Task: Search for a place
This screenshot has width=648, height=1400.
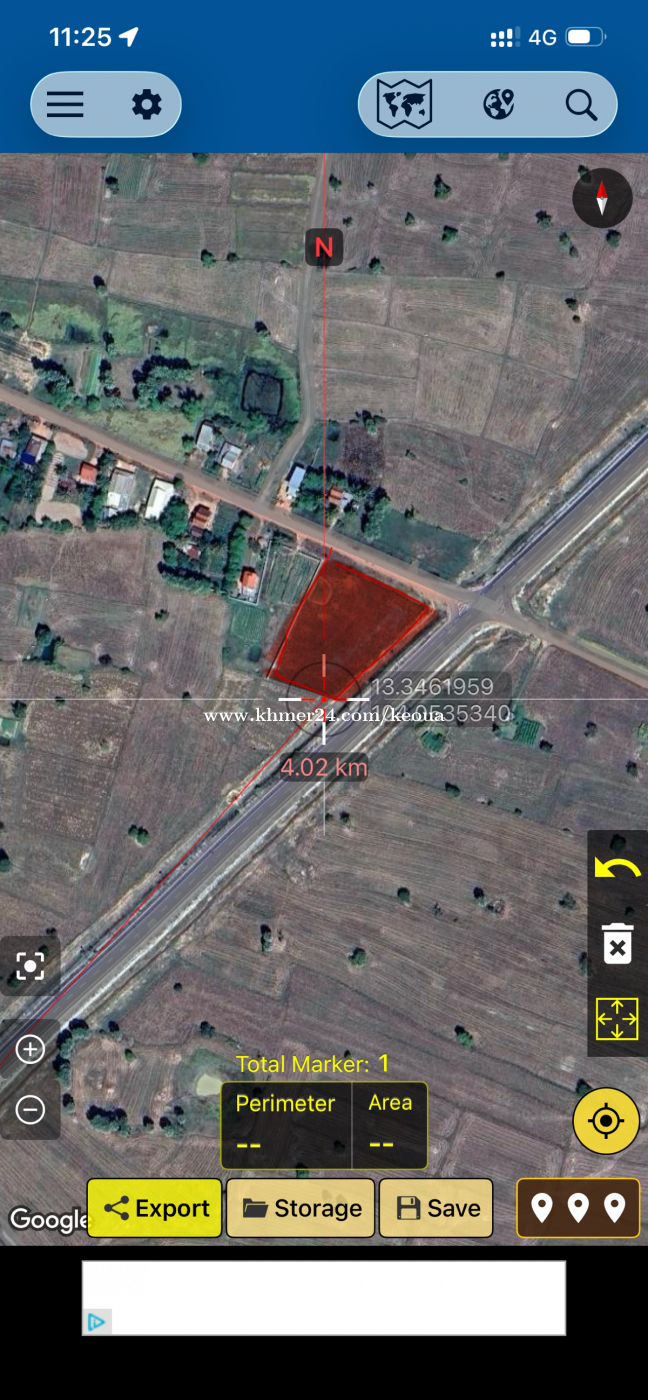Action: (580, 104)
